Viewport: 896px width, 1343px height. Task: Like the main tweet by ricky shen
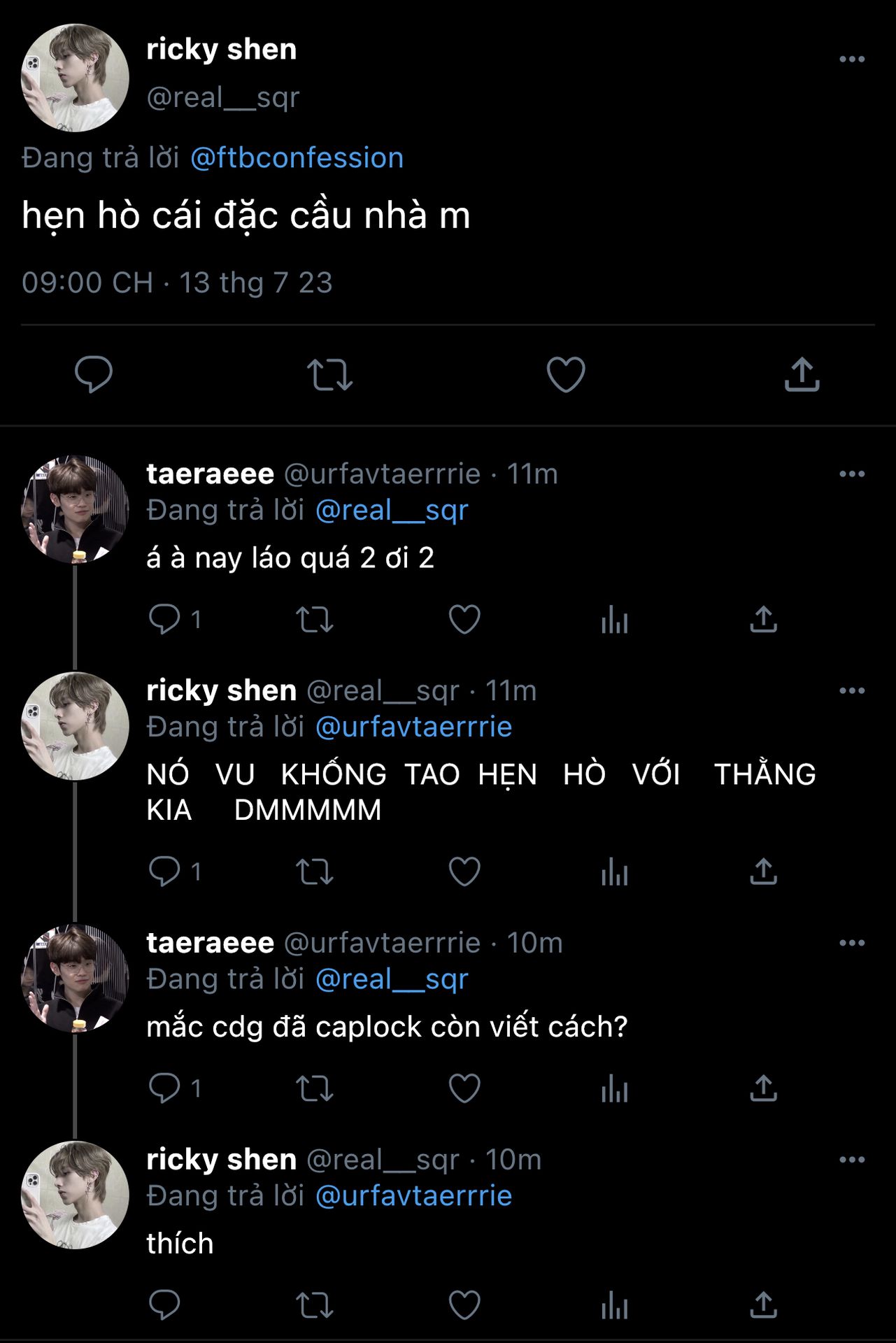pos(565,374)
